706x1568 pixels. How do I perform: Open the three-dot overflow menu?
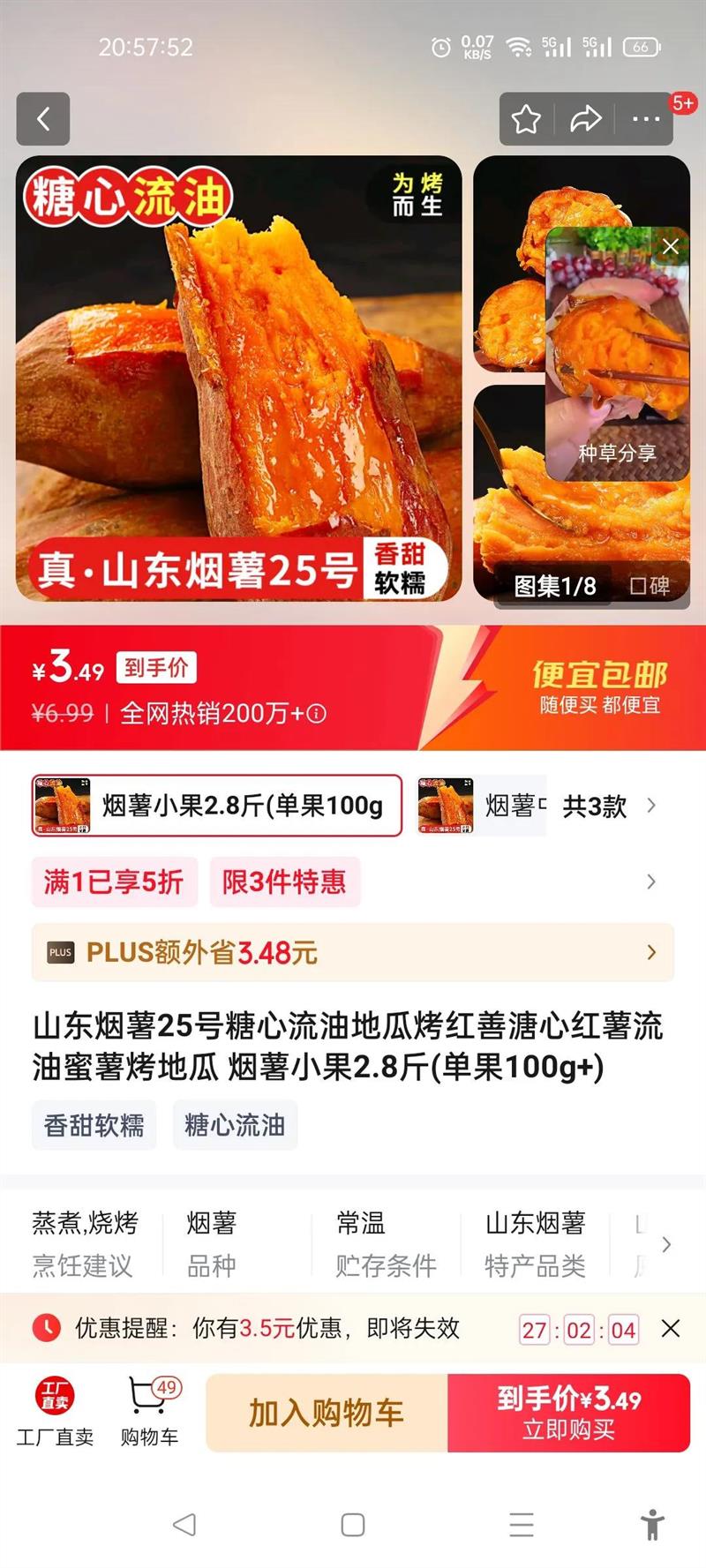[x=646, y=119]
